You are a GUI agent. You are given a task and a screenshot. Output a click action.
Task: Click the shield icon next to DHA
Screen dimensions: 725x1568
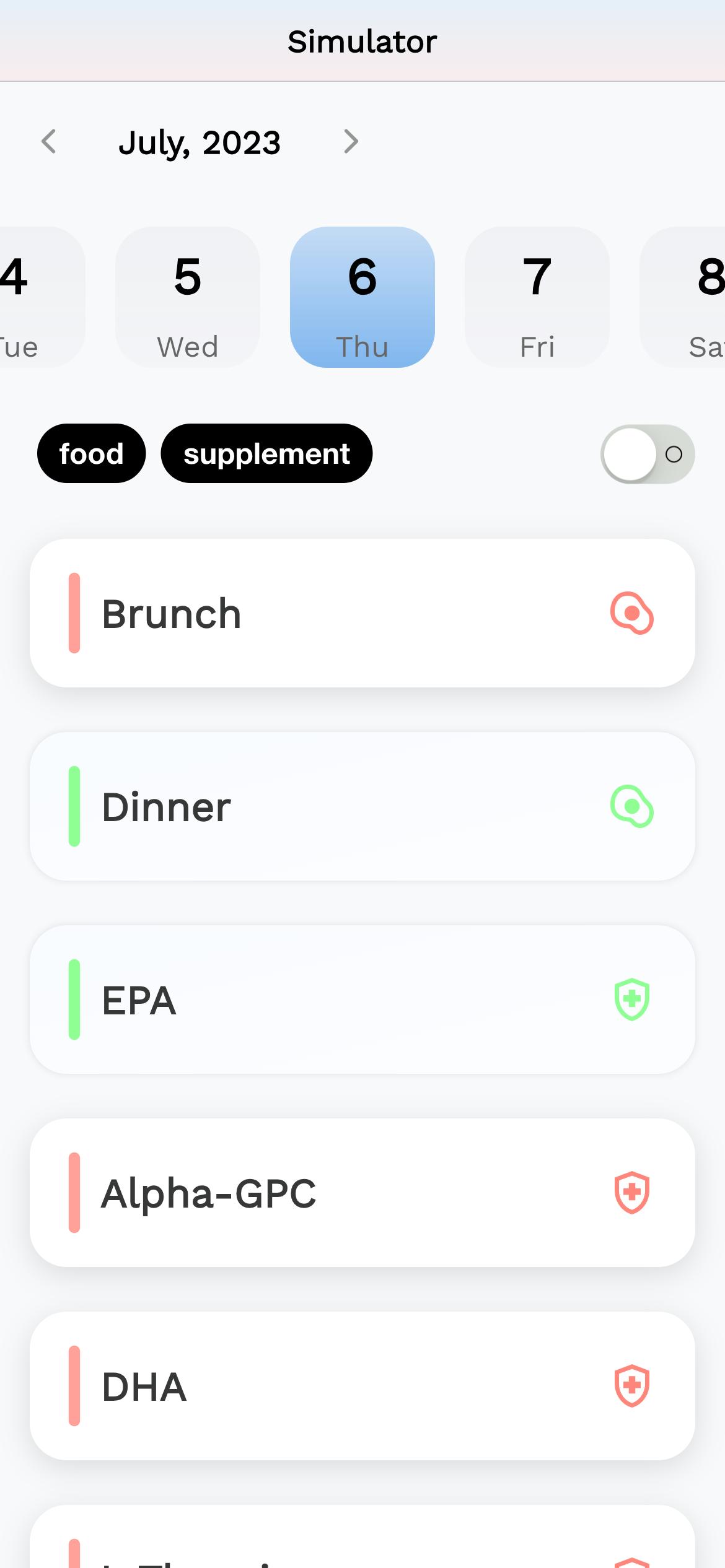click(631, 1387)
